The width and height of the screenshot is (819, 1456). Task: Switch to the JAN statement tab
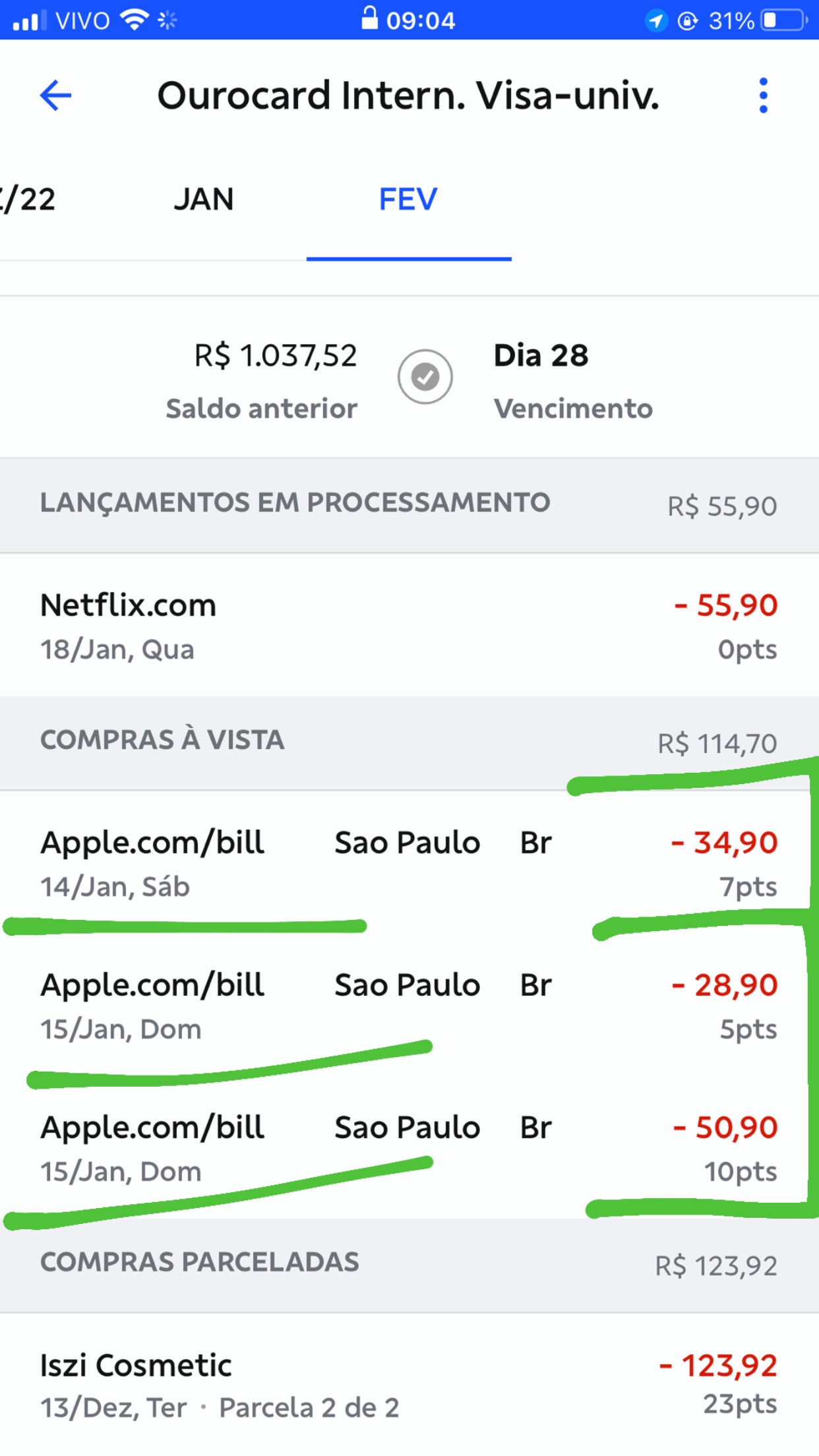coord(204,199)
